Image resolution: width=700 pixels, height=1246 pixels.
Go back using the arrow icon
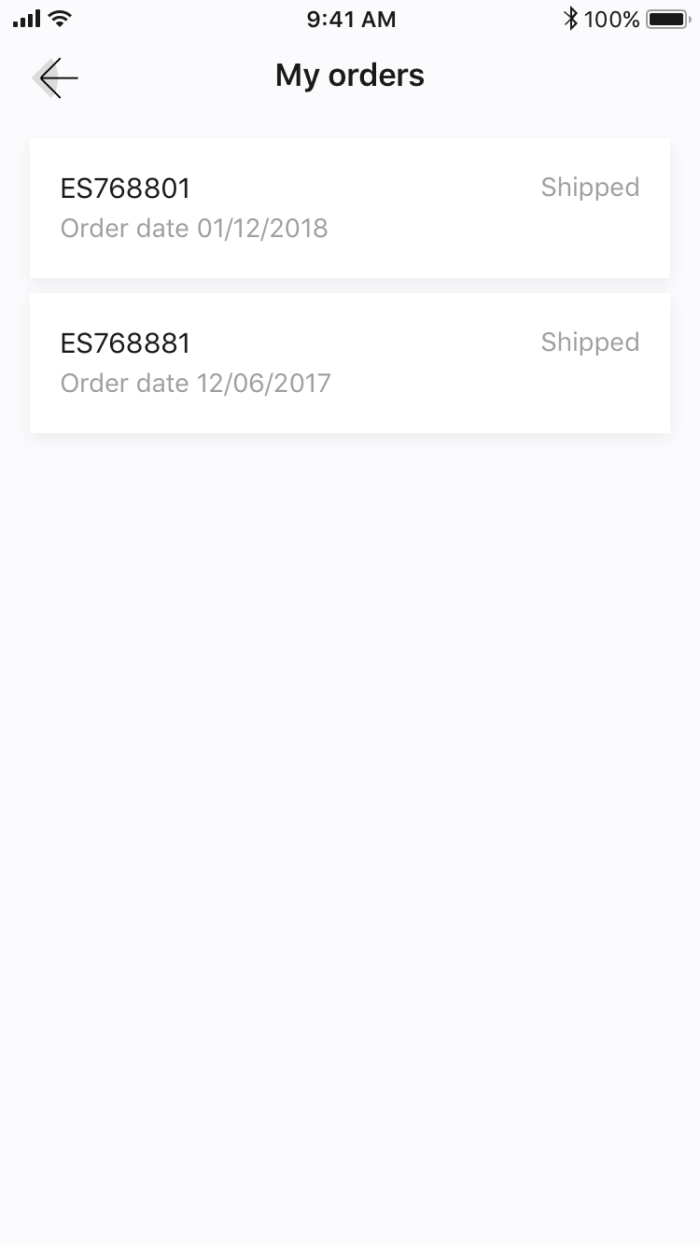(x=56, y=77)
